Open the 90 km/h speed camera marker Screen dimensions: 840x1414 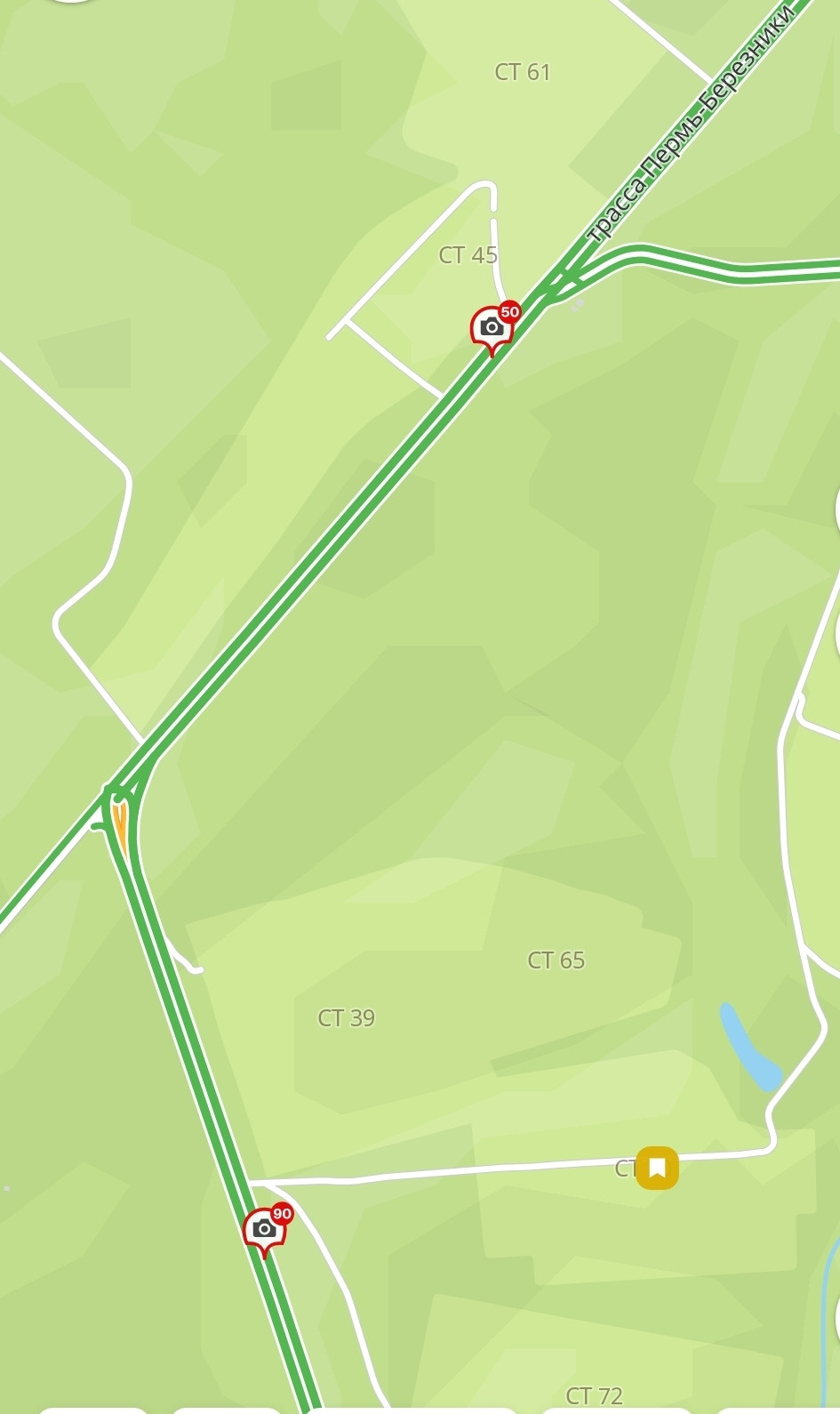pos(264,1229)
